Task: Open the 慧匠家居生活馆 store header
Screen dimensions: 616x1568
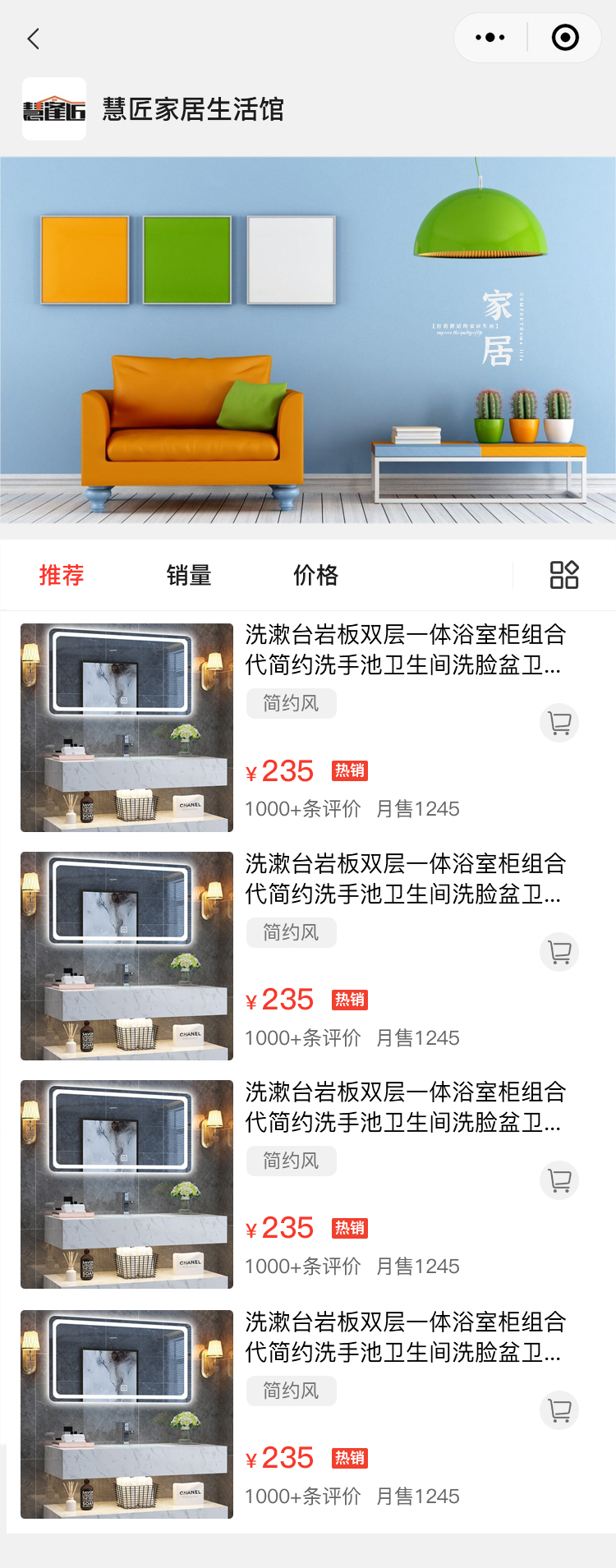Action: 192,109
